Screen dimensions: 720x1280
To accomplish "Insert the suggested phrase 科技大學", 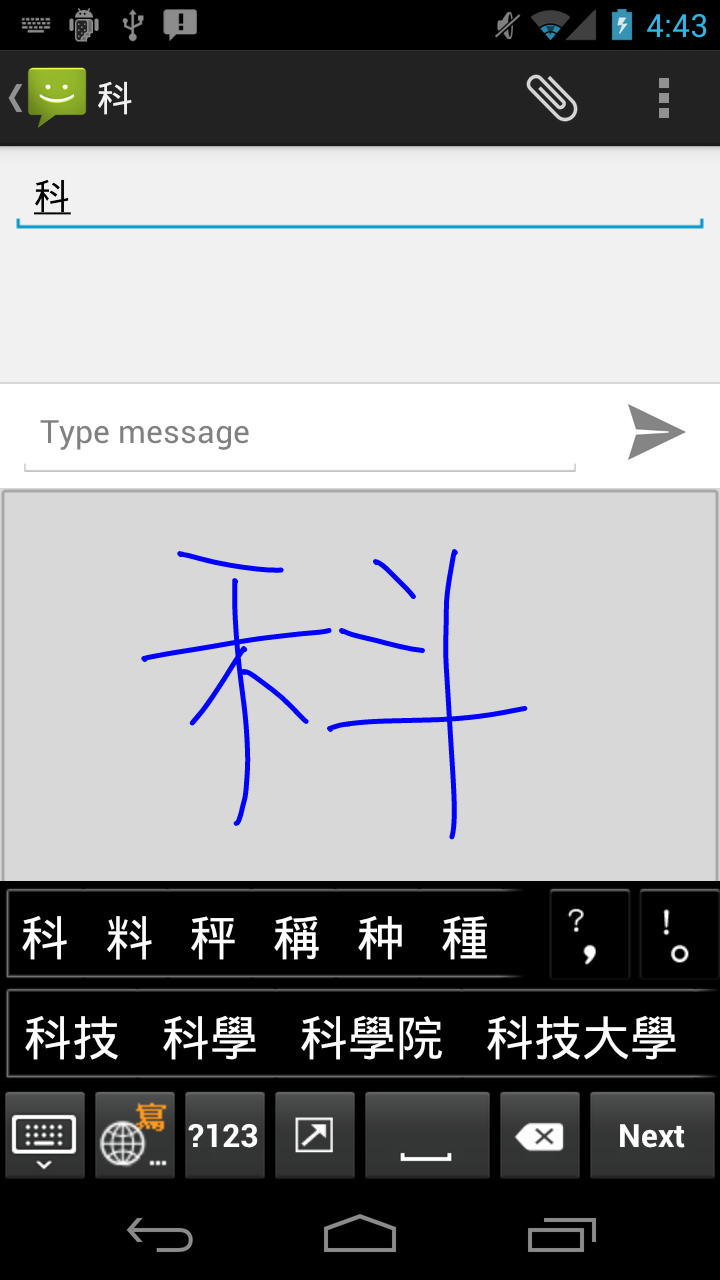I will pos(581,1038).
